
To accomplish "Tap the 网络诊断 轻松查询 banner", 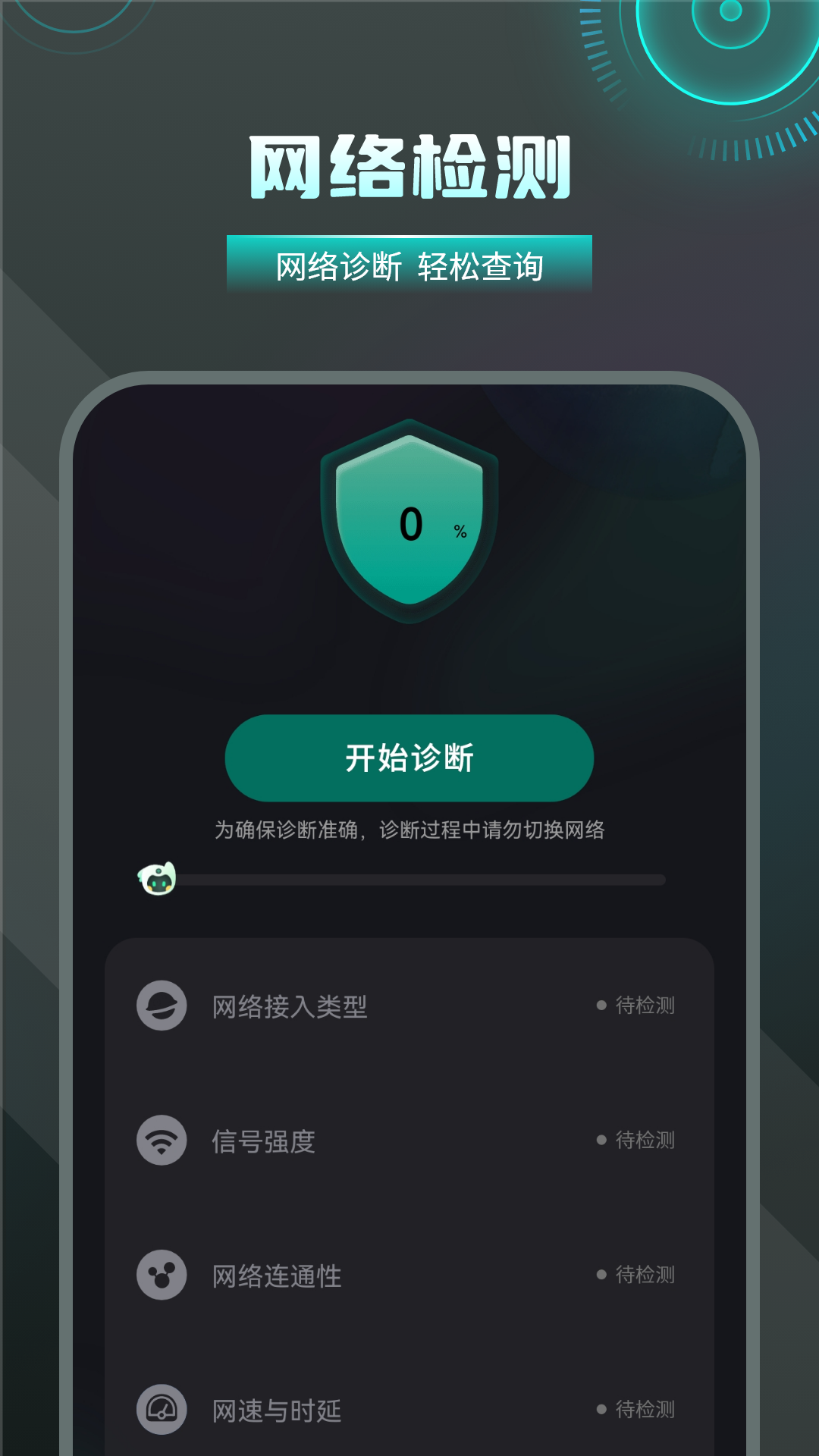I will [409, 263].
